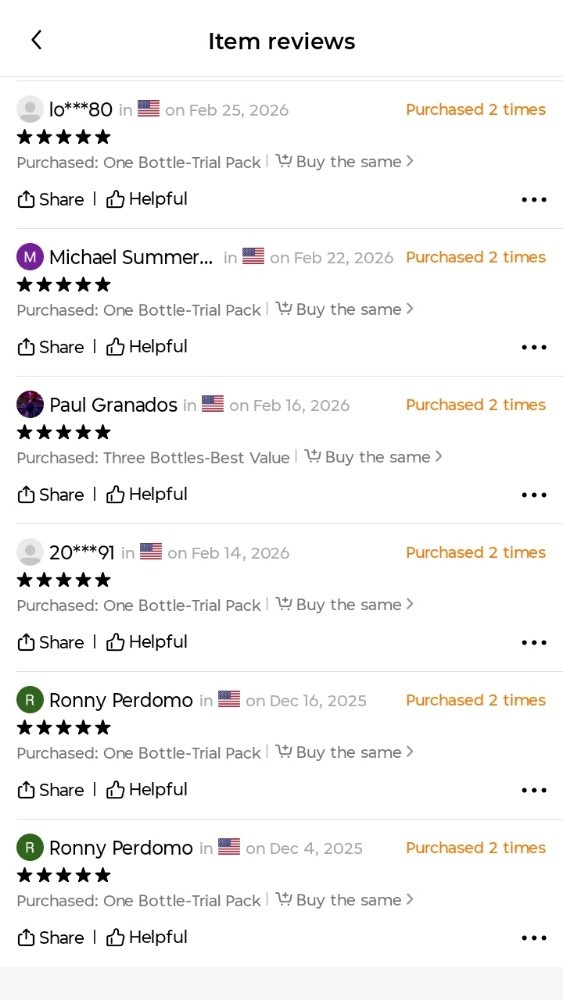
Task: Open more options on Paul Granados's review
Action: pyautogui.click(x=534, y=495)
